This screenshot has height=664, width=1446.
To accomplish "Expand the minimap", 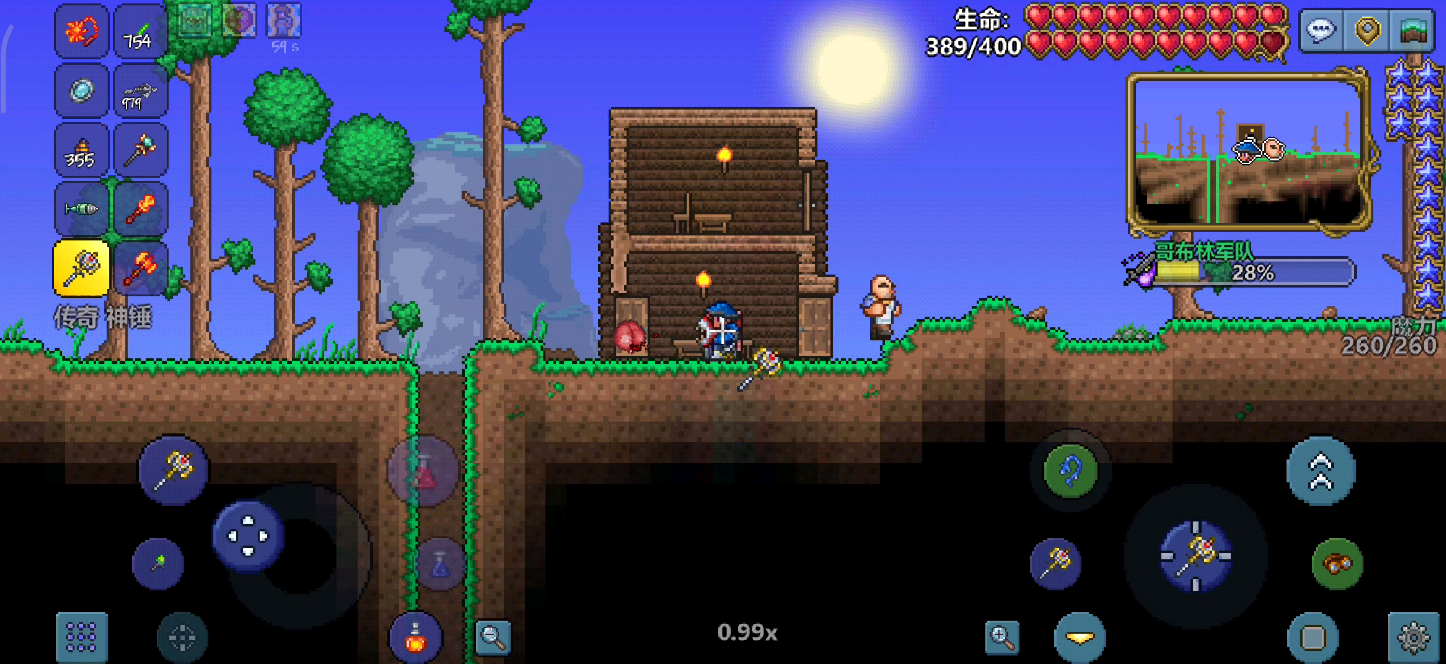I will click(x=1250, y=150).
